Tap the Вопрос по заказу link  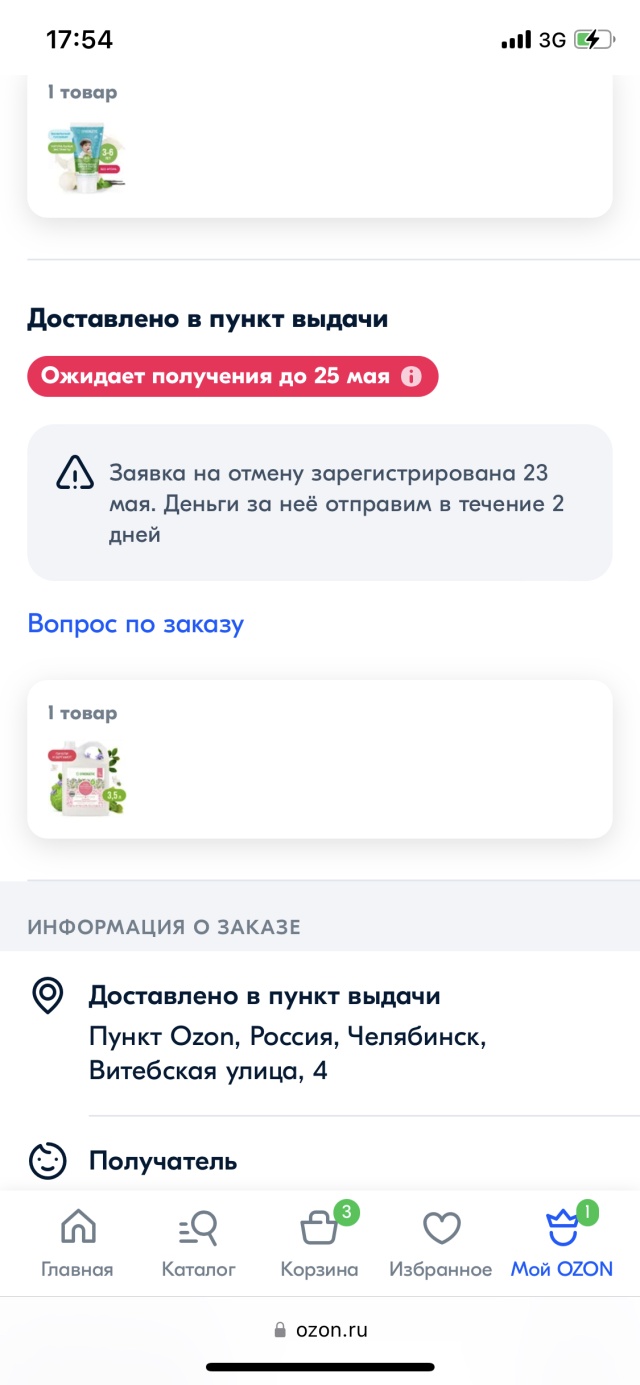(x=135, y=624)
